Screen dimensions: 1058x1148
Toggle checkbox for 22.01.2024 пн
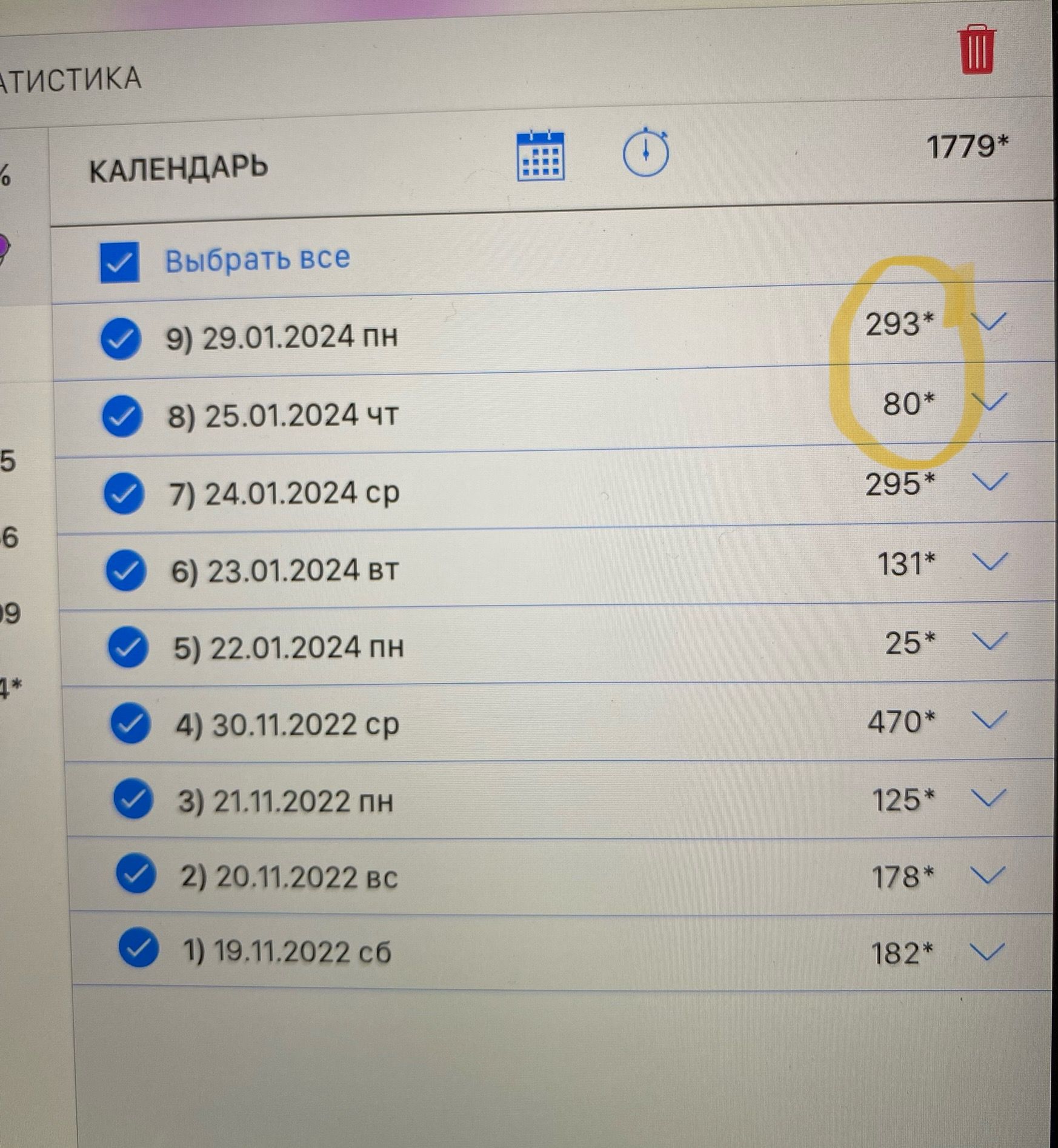pyautogui.click(x=128, y=647)
